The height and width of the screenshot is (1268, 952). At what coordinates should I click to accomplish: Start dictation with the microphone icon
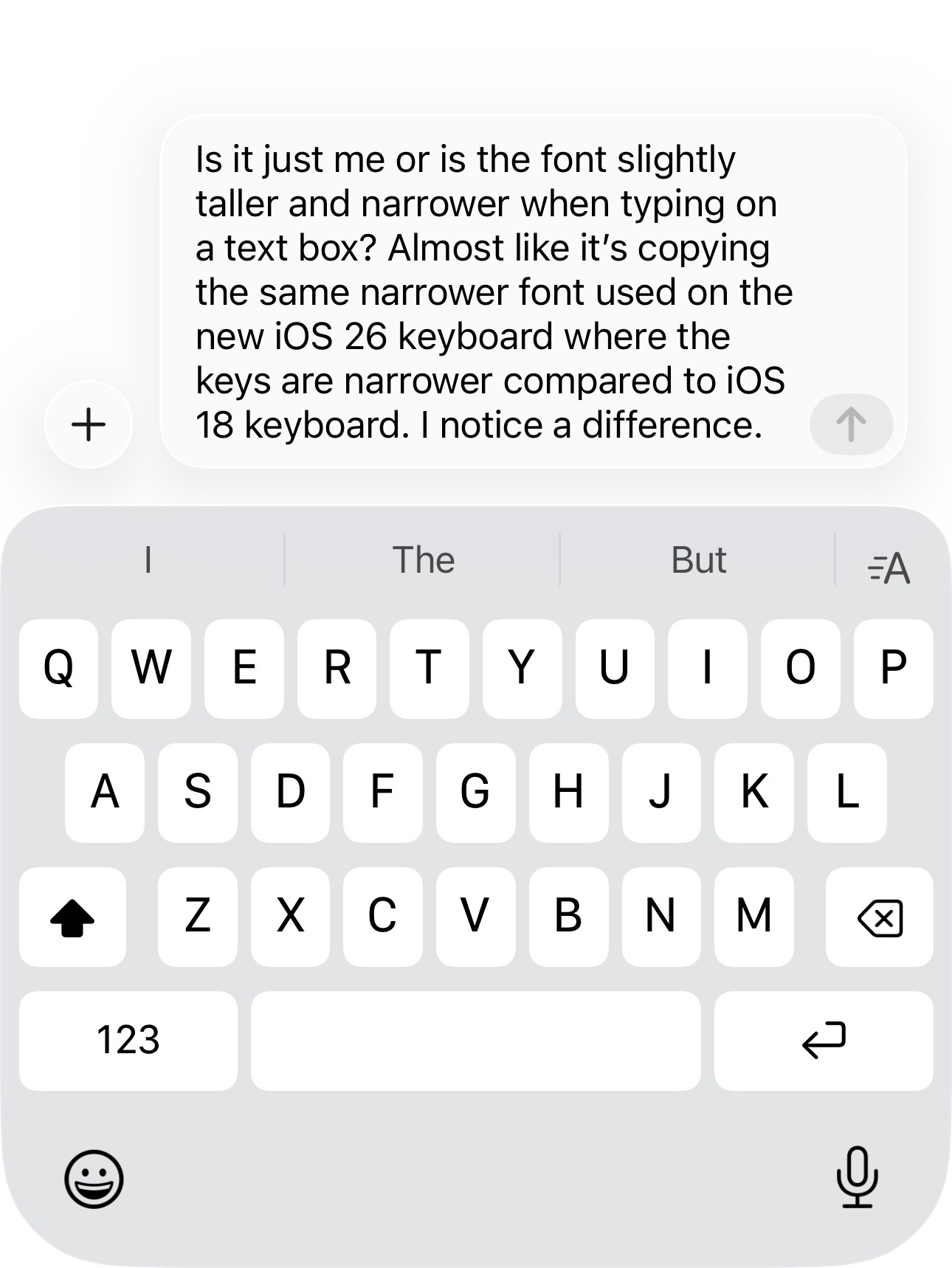click(x=857, y=1176)
